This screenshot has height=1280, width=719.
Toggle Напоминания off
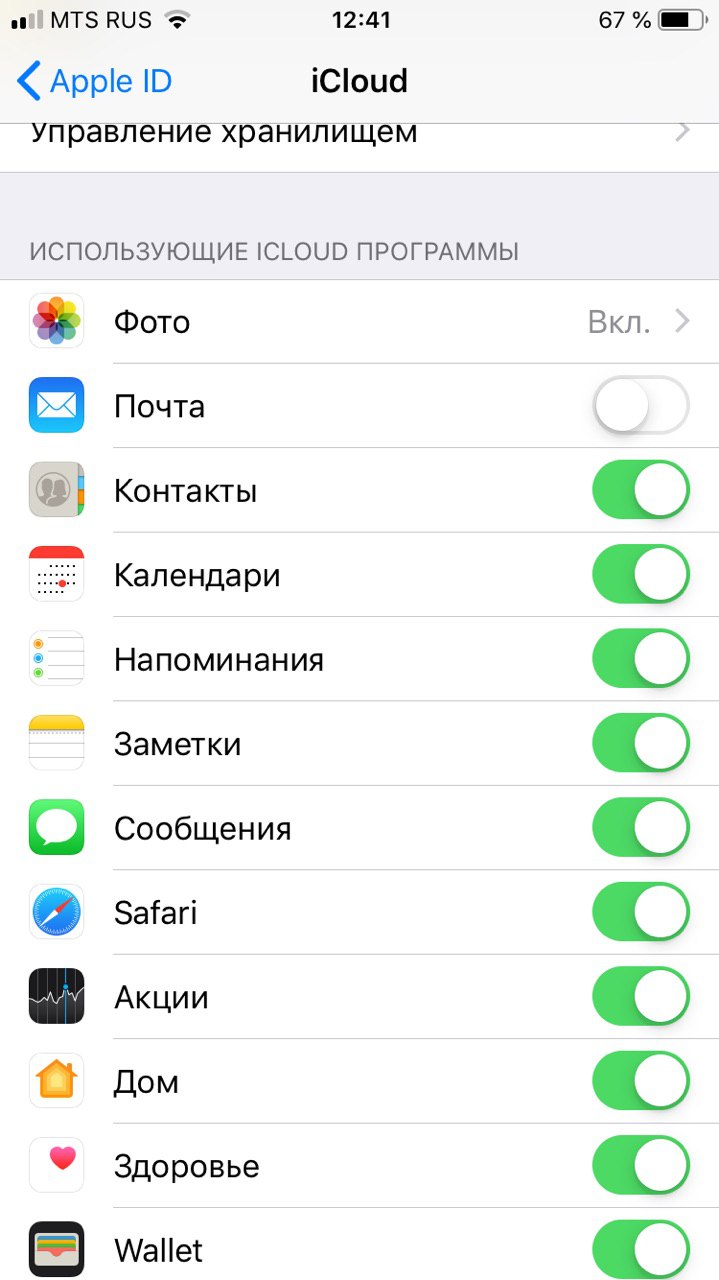(641, 659)
